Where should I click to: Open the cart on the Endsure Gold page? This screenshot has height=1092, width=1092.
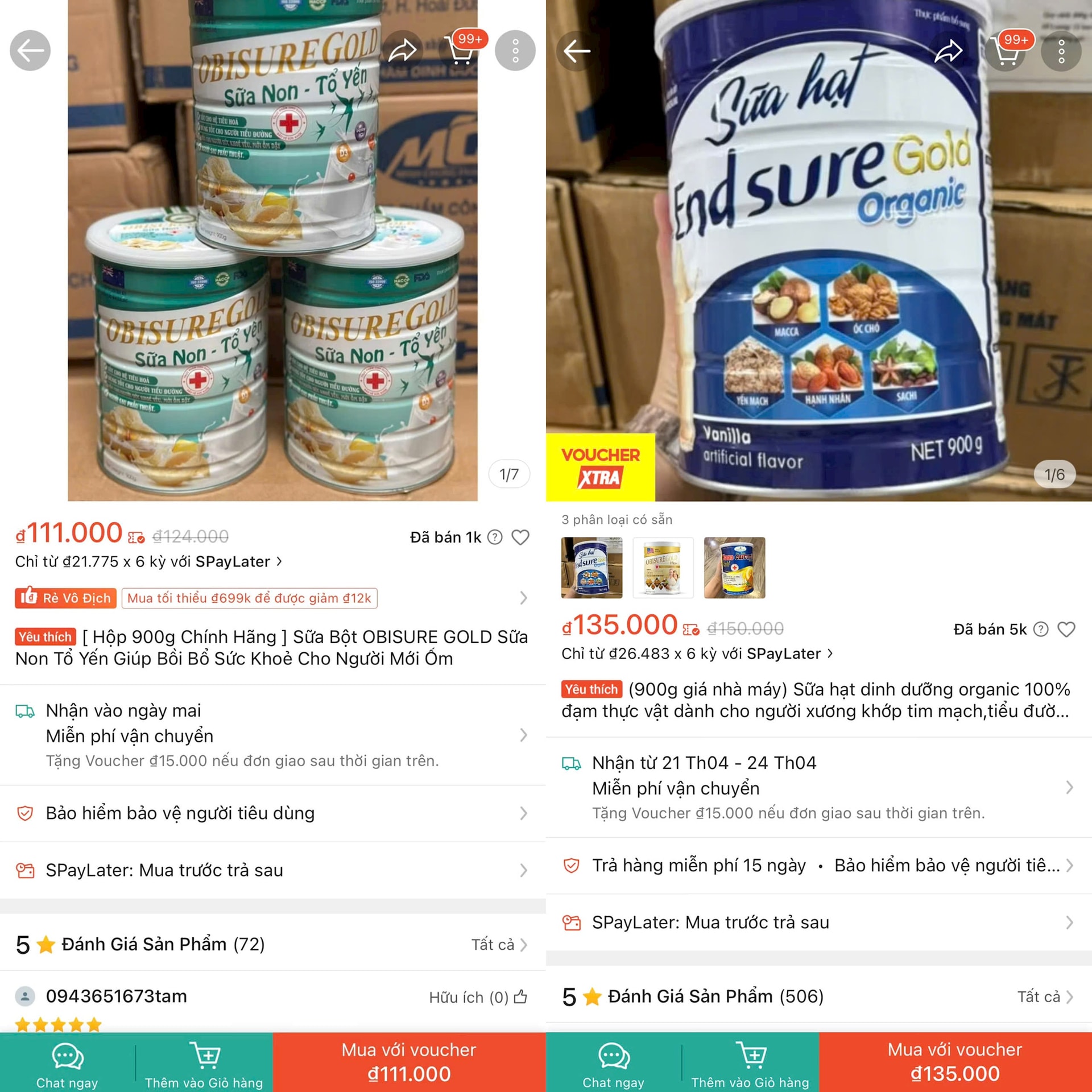tap(1007, 52)
